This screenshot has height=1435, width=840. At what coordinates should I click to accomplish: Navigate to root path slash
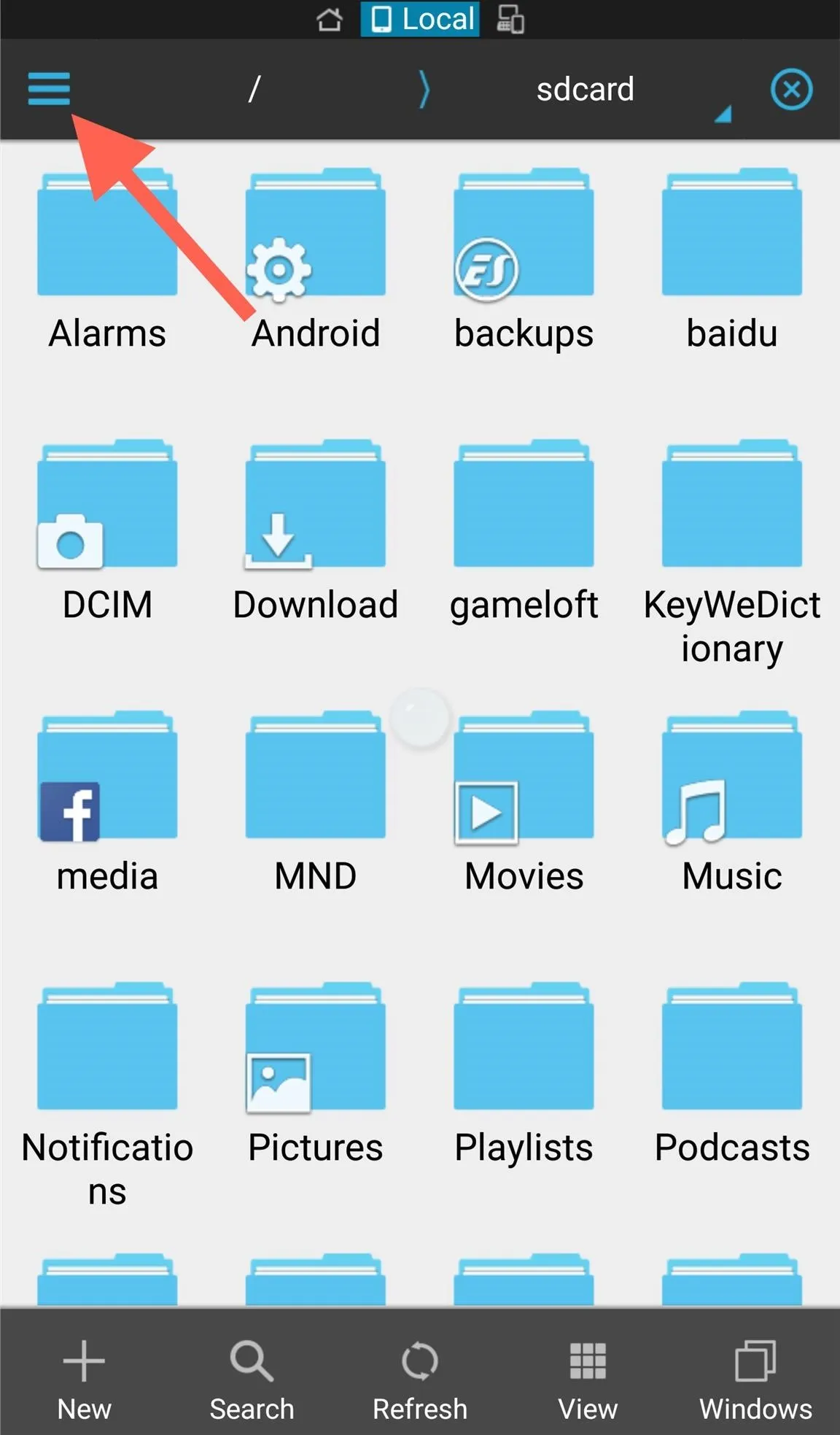pyautogui.click(x=254, y=90)
